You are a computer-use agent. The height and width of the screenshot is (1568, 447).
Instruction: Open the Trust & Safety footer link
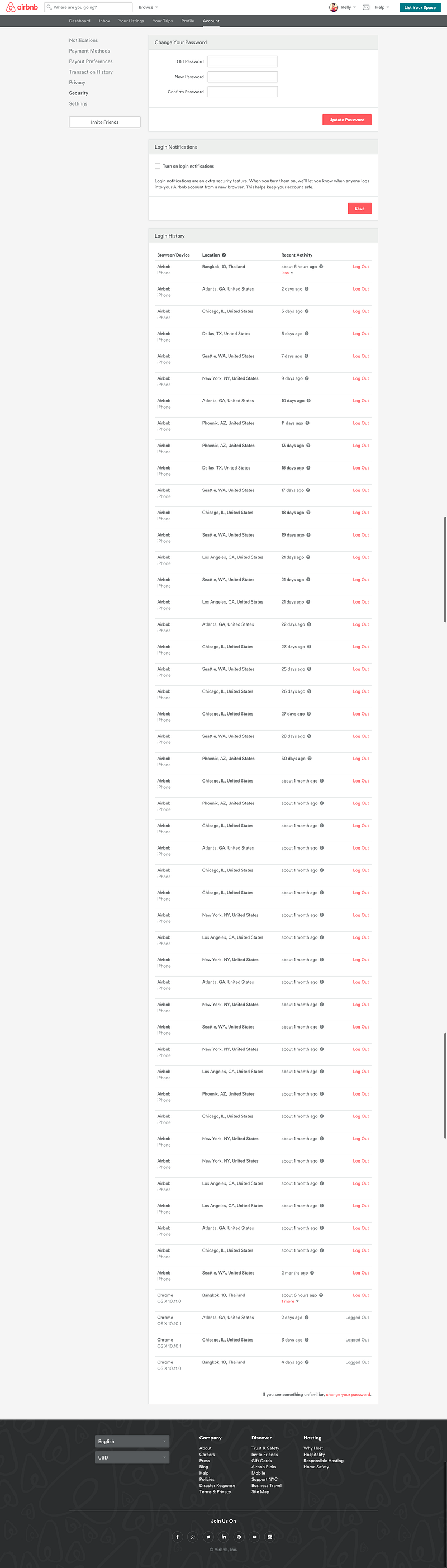[x=265, y=1448]
